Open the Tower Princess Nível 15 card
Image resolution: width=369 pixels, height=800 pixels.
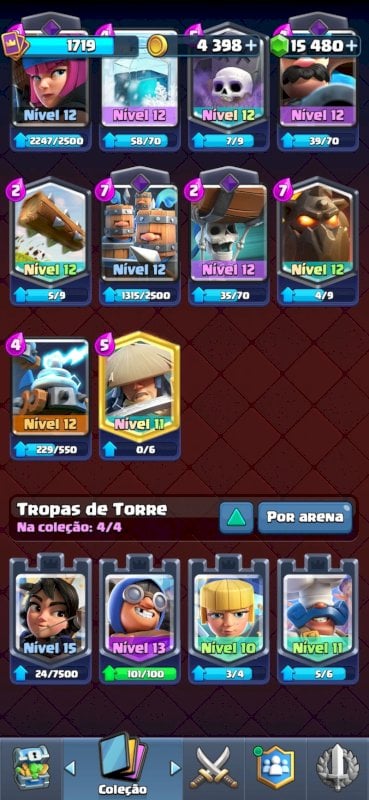(x=51, y=619)
